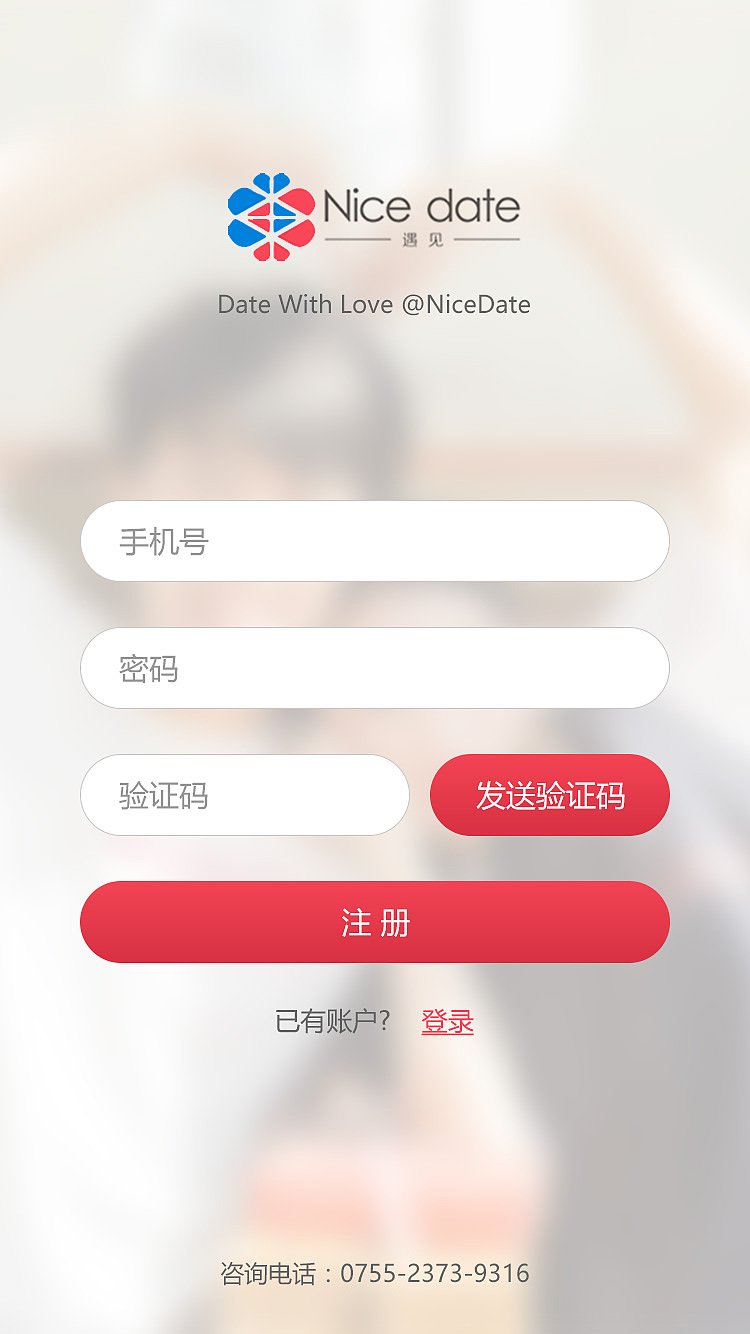This screenshot has height=1334, width=750.
Task: Click the '已有账户?' existing account text
Action: 333,1020
